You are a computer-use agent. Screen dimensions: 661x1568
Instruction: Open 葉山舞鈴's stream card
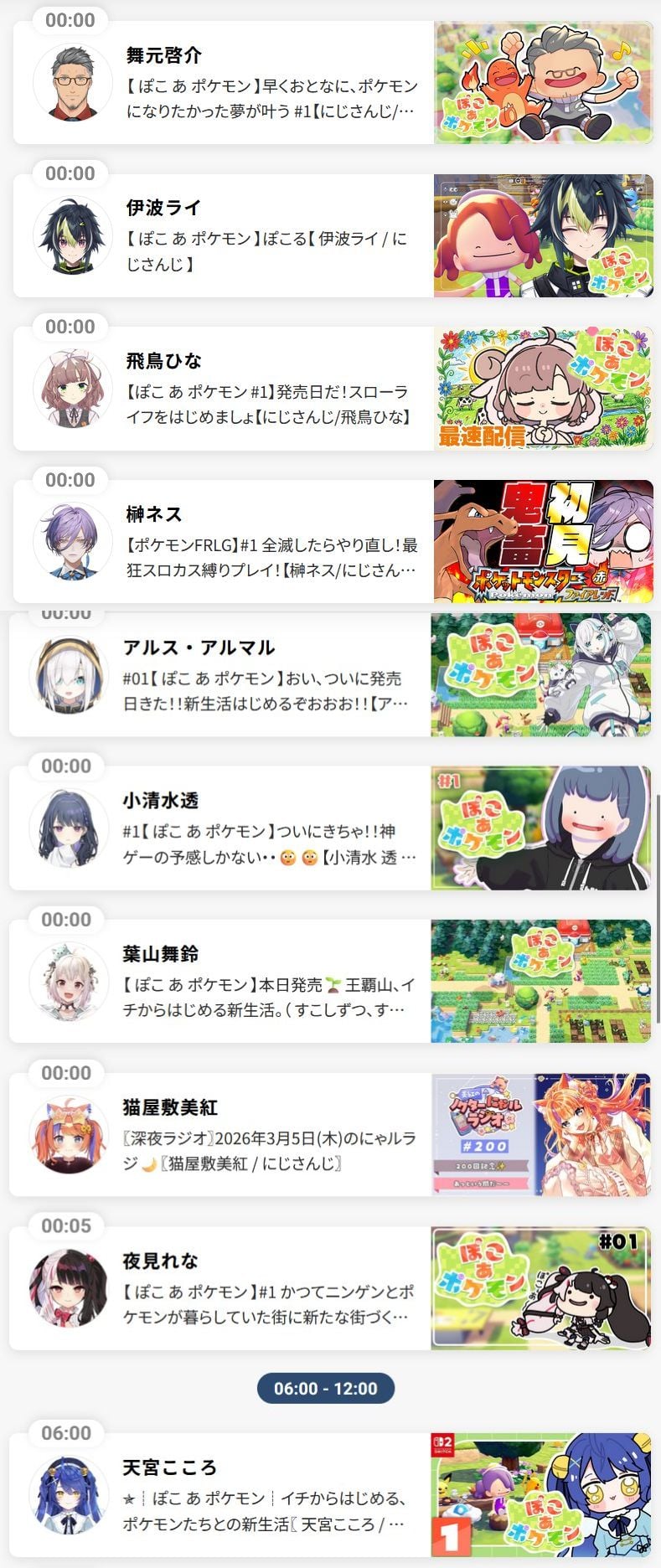(x=268, y=983)
